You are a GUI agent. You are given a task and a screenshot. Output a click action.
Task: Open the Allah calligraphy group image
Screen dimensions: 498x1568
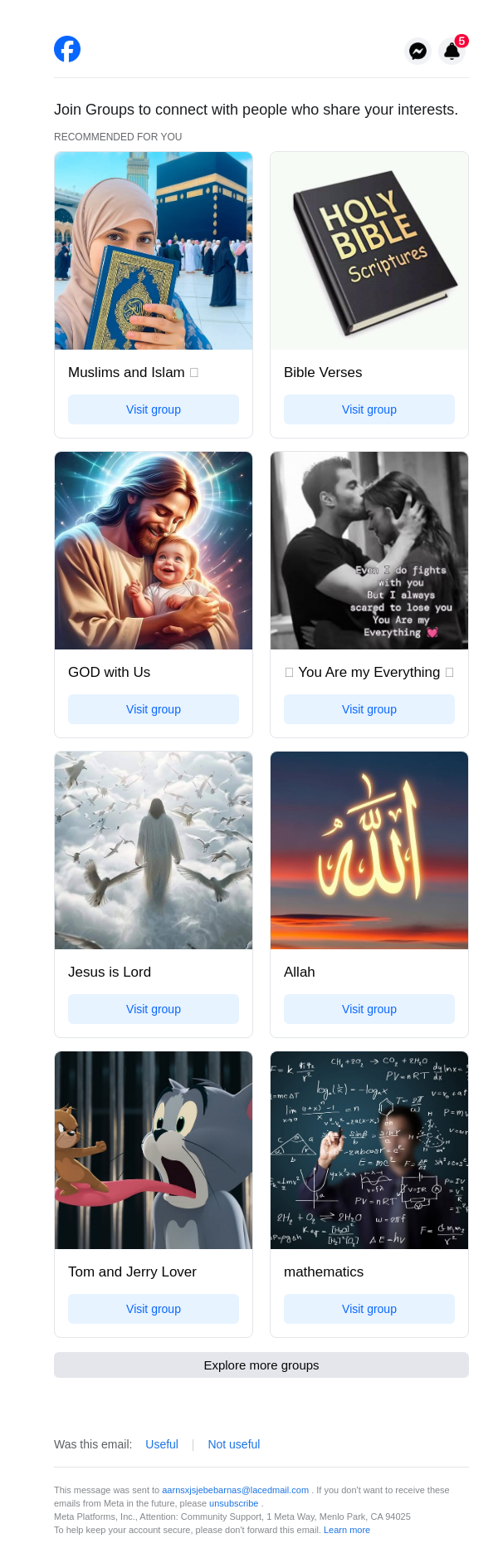point(369,850)
